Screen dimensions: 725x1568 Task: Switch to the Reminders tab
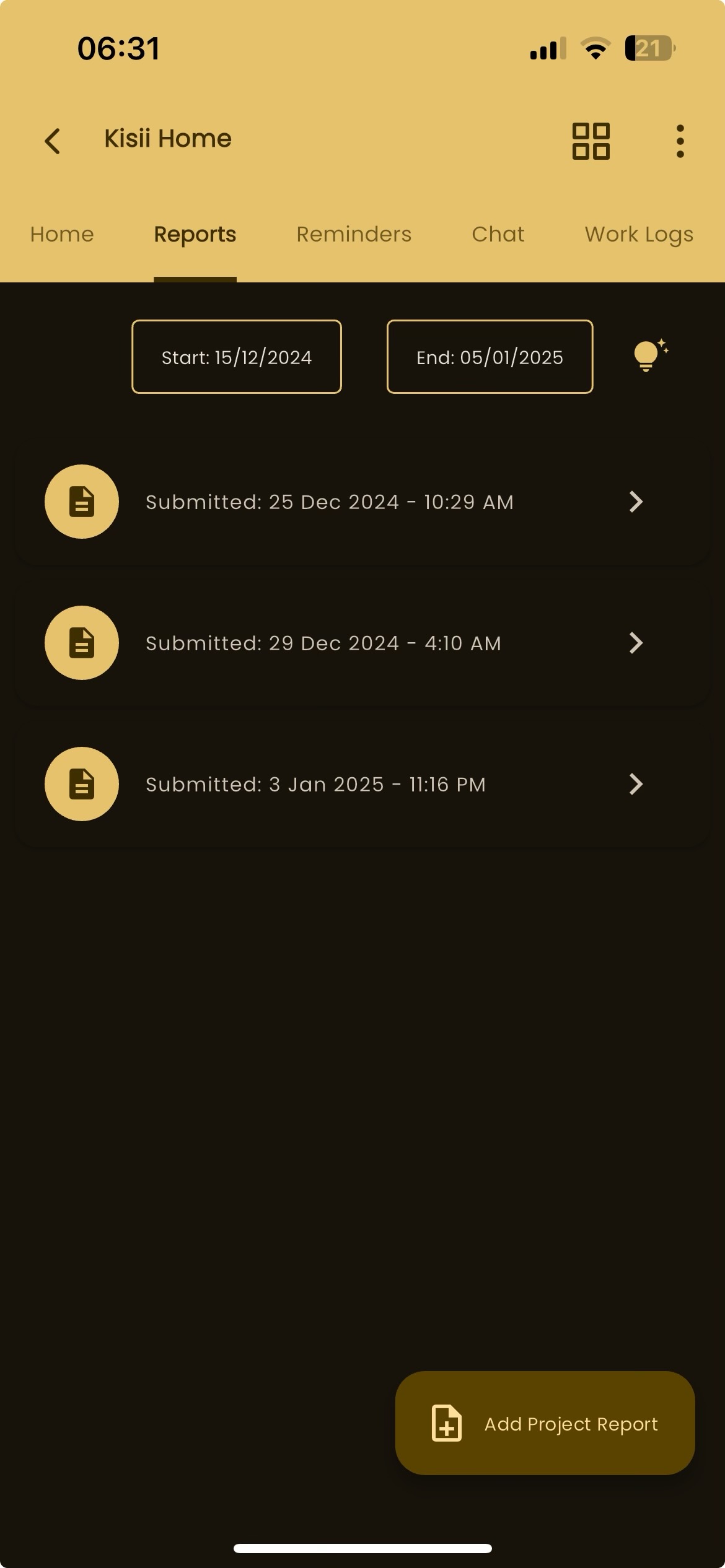(354, 234)
